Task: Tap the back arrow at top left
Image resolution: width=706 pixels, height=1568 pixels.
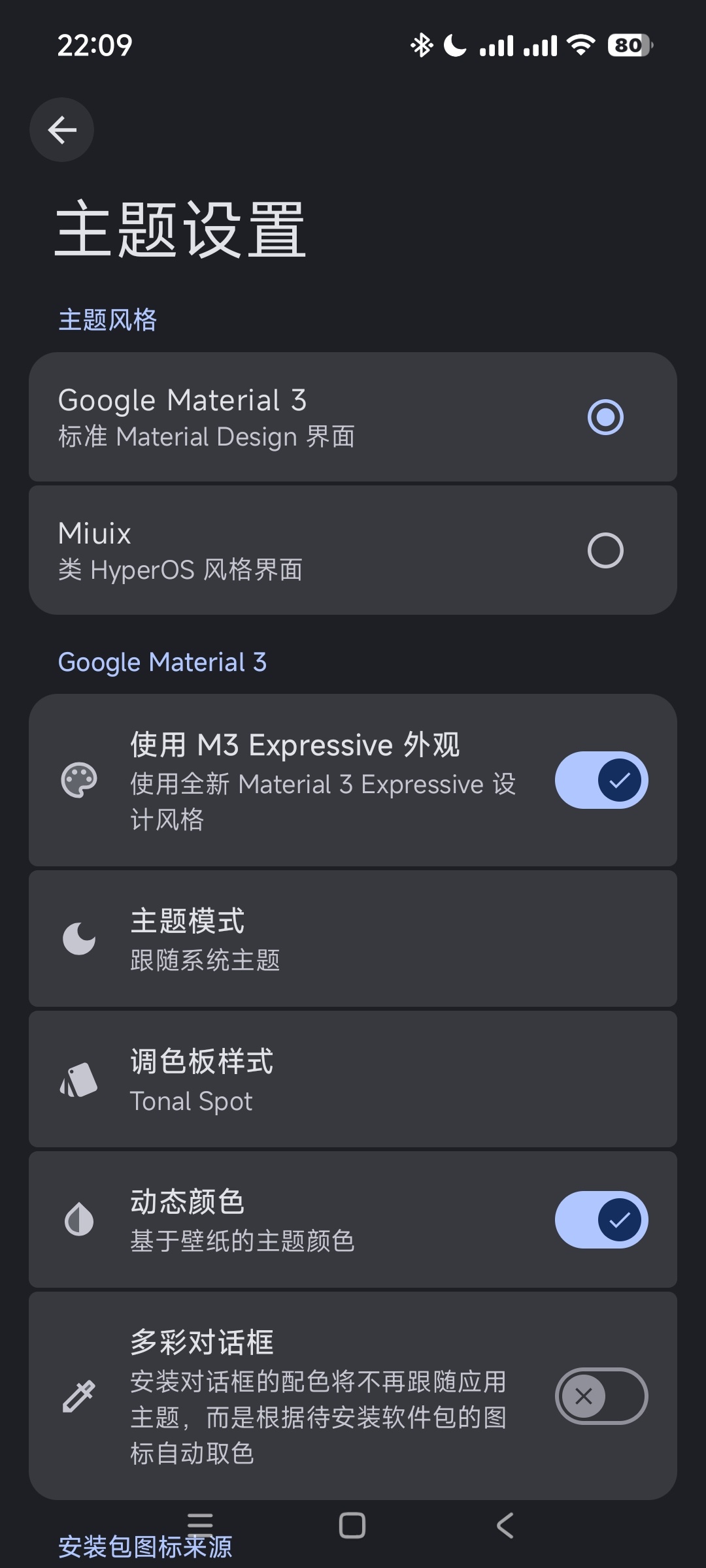Action: point(62,129)
